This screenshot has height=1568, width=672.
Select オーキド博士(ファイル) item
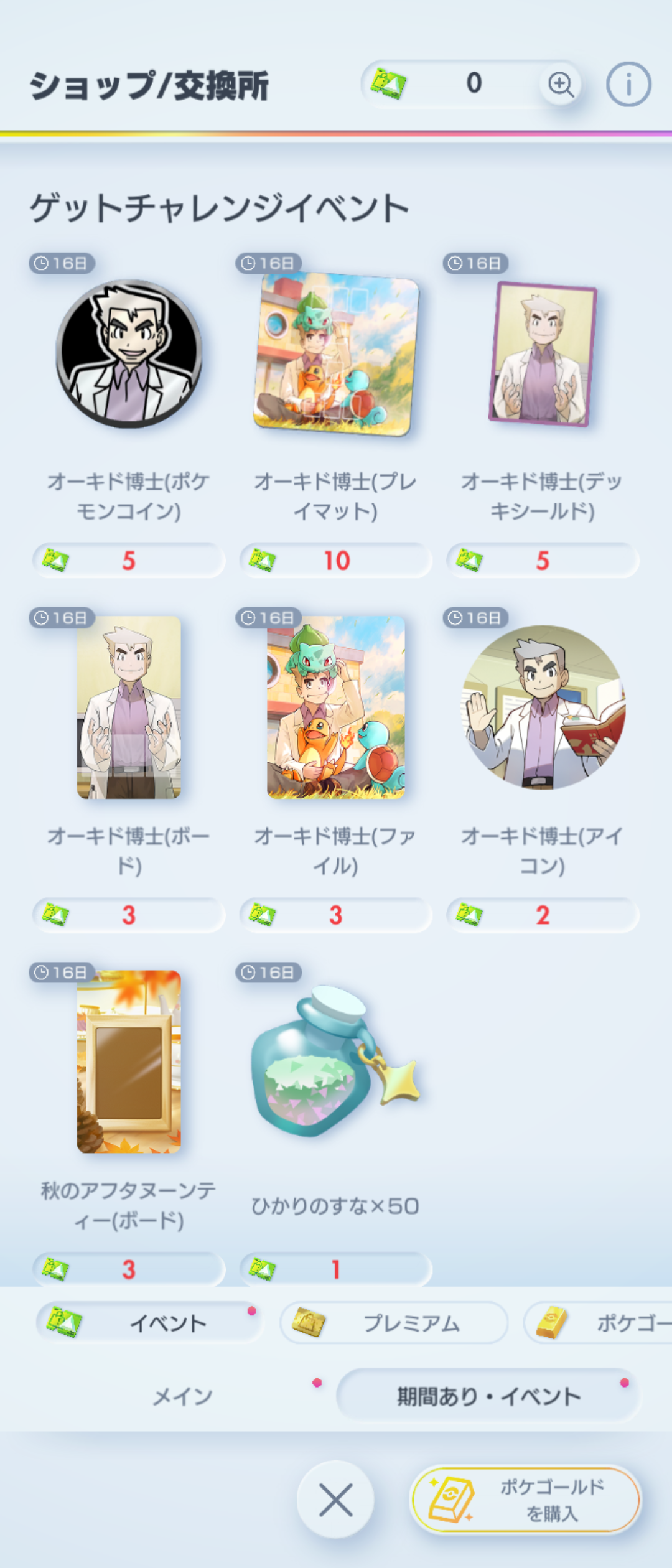point(336,707)
